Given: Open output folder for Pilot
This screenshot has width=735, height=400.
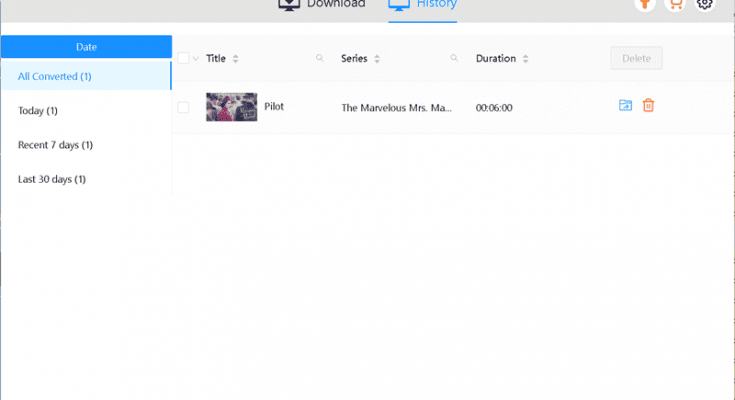Looking at the screenshot, I should tap(625, 106).
